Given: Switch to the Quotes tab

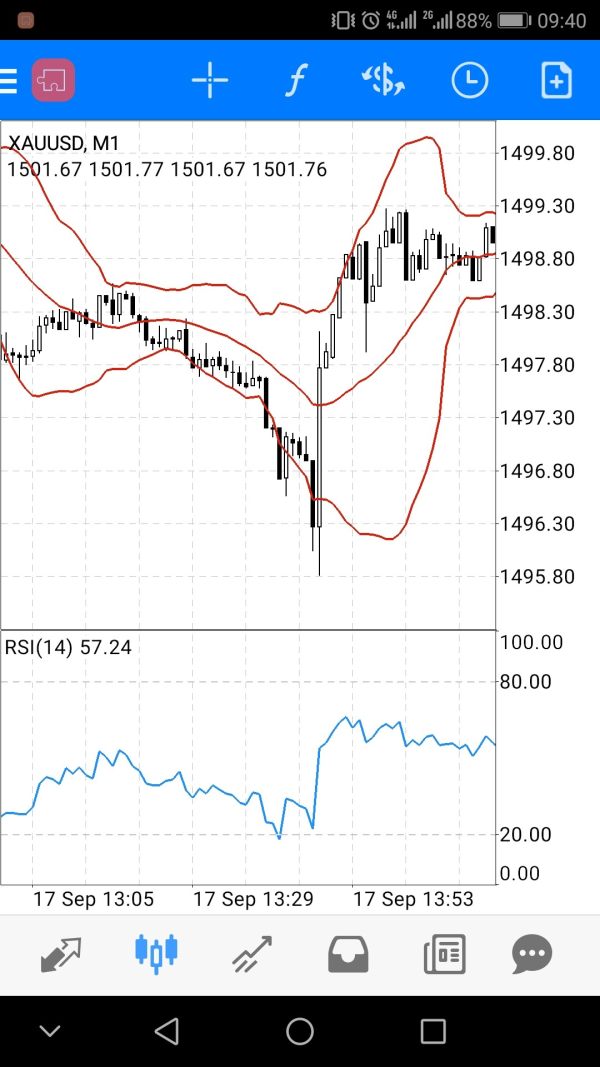Looking at the screenshot, I should (x=62, y=953).
